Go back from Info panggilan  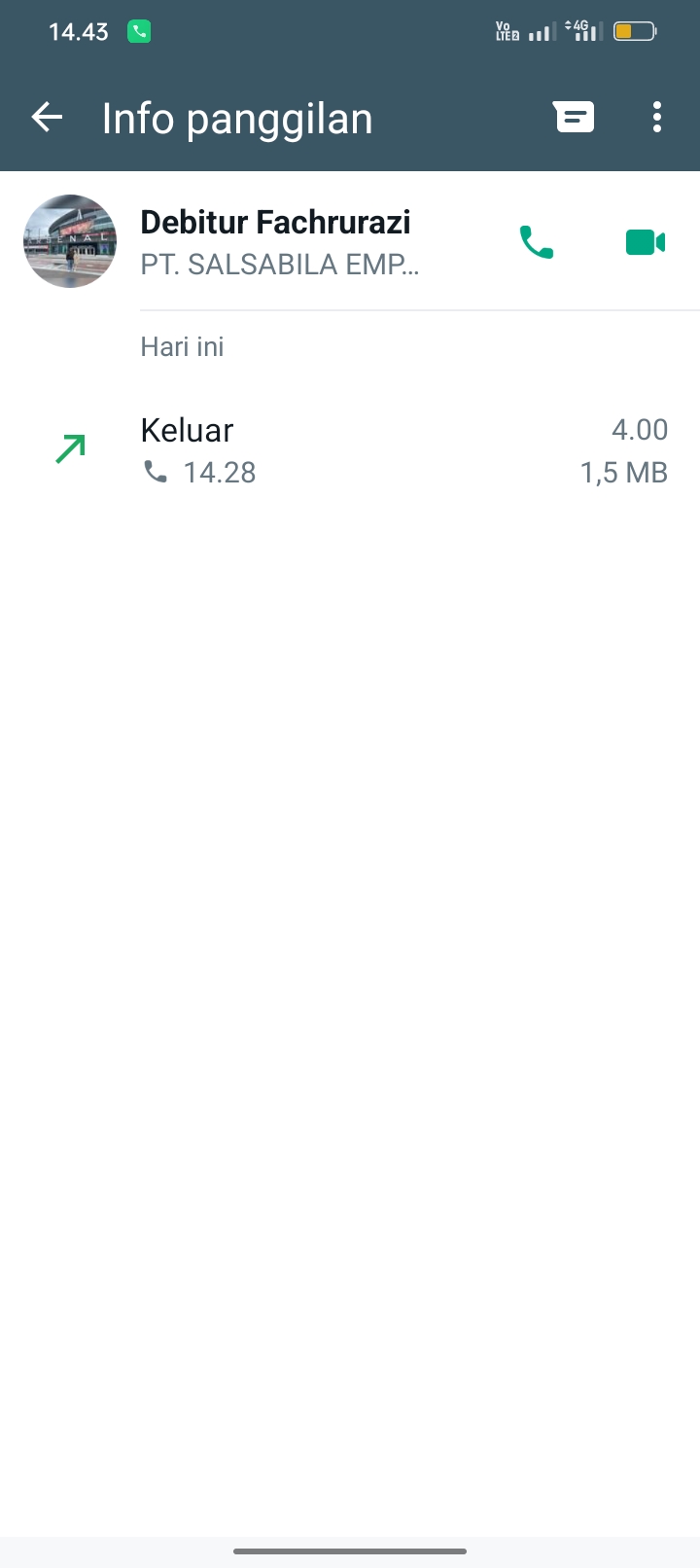[47, 119]
